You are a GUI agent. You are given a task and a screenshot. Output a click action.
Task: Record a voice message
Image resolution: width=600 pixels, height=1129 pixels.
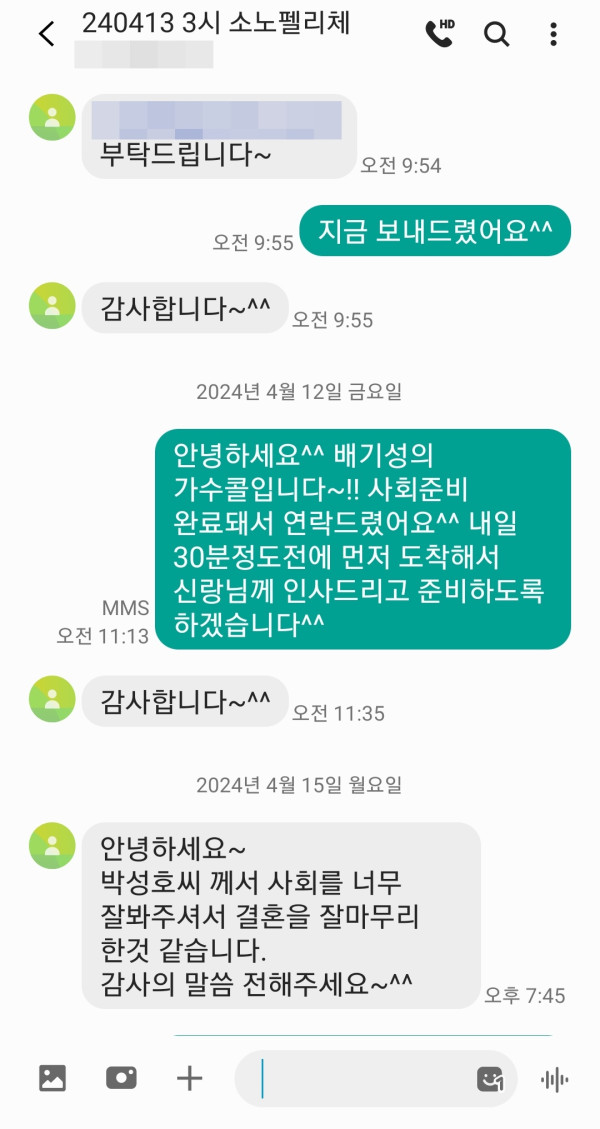554,1079
